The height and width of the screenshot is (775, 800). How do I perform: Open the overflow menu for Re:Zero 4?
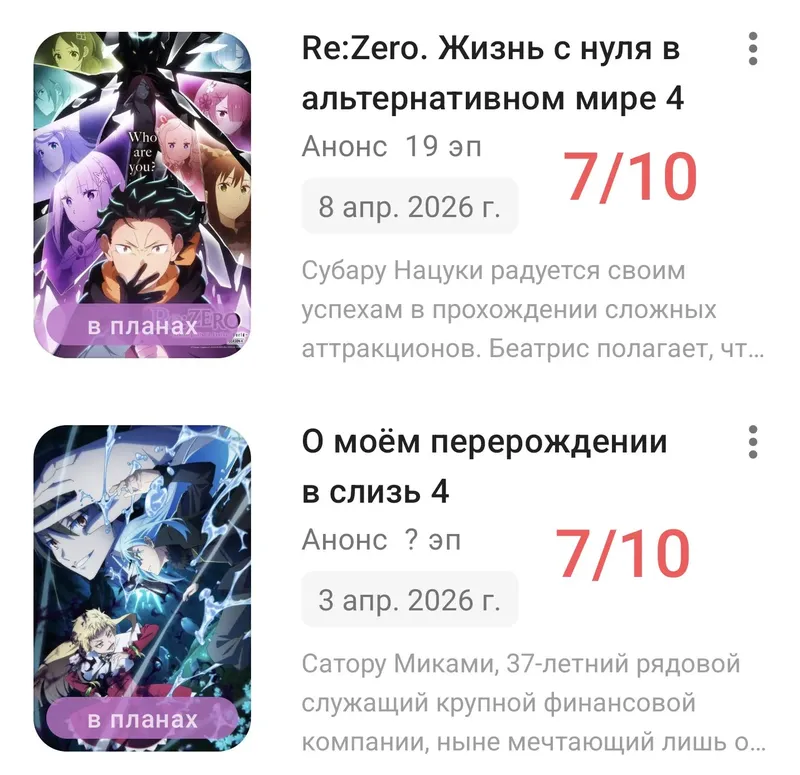tap(753, 50)
